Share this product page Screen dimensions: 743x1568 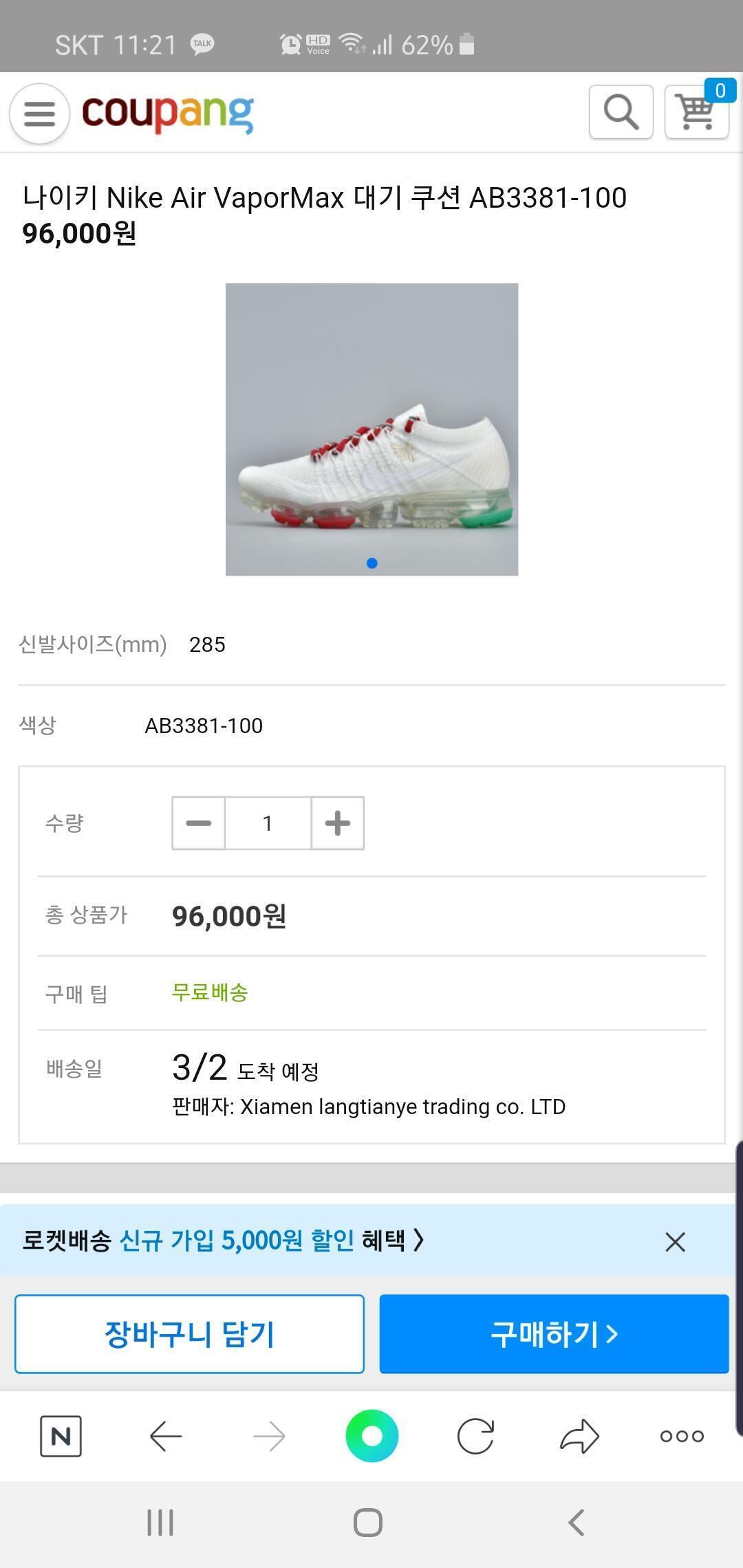point(579,1436)
